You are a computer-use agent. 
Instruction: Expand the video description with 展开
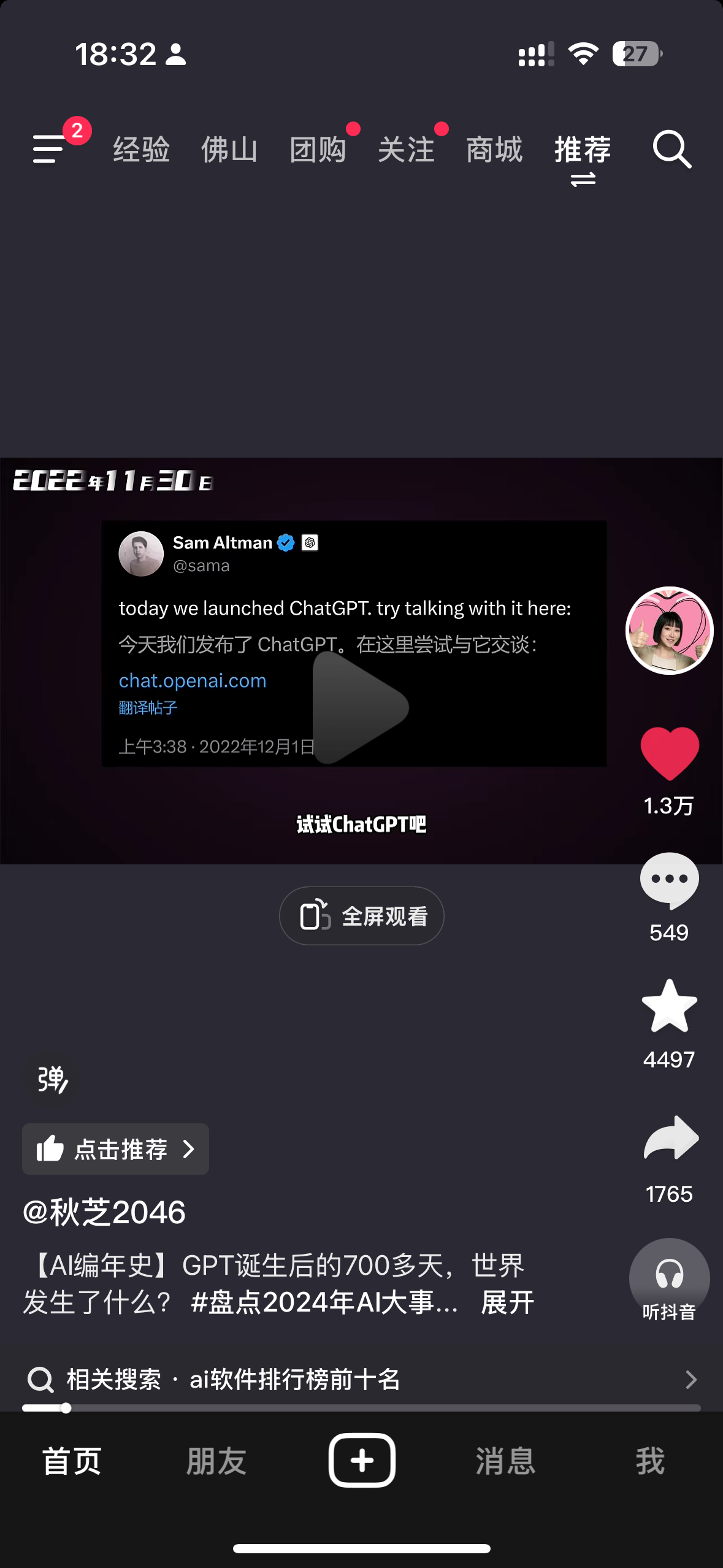click(507, 1302)
